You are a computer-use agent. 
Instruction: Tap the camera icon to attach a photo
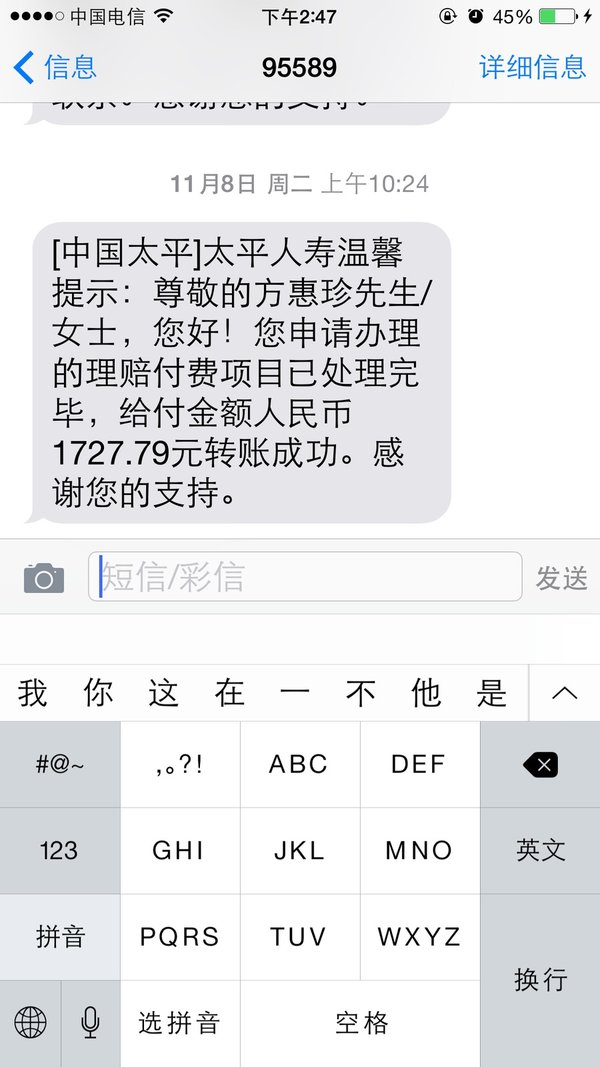coord(44,578)
